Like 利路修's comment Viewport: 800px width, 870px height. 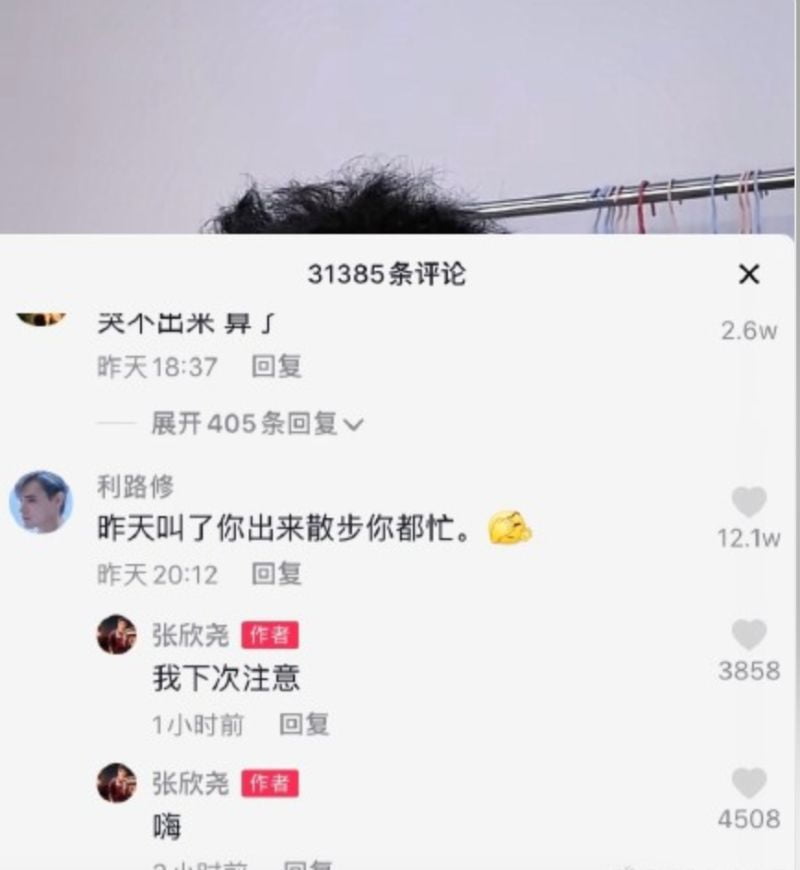[748, 502]
